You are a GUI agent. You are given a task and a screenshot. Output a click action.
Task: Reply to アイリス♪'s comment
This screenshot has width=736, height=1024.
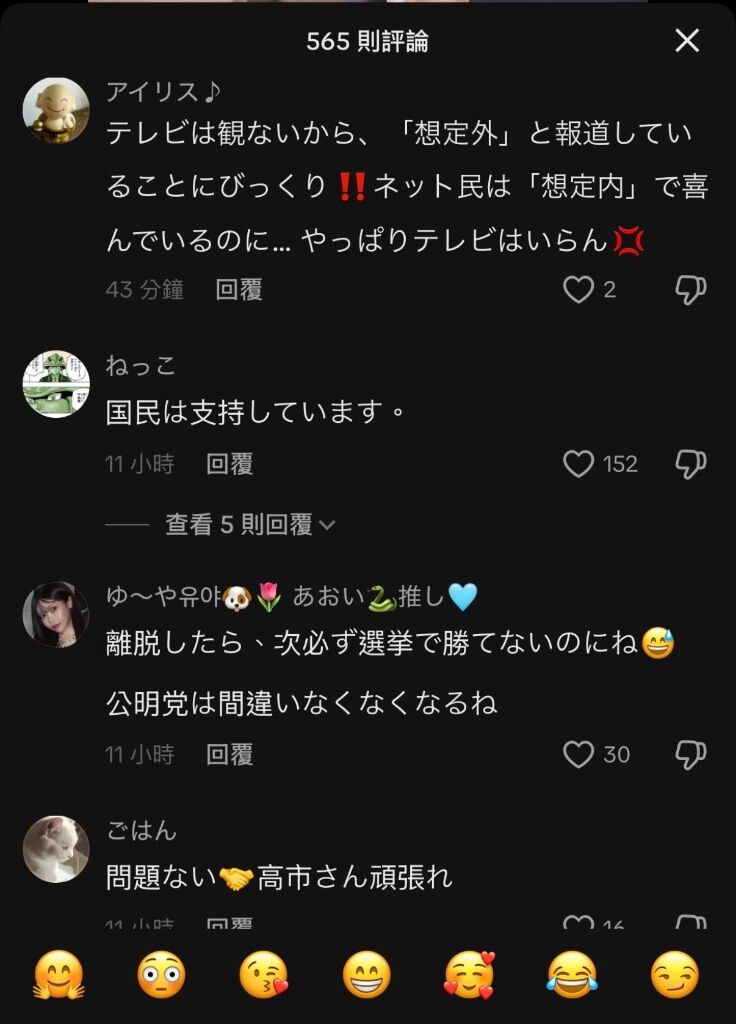(x=239, y=290)
